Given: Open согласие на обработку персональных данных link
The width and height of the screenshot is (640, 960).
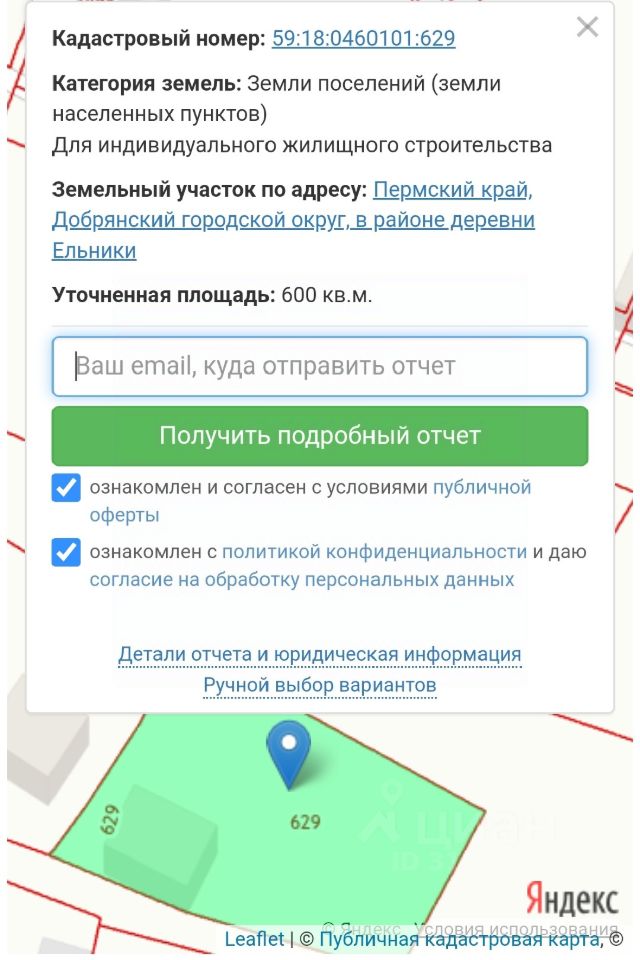Looking at the screenshot, I should [x=302, y=579].
